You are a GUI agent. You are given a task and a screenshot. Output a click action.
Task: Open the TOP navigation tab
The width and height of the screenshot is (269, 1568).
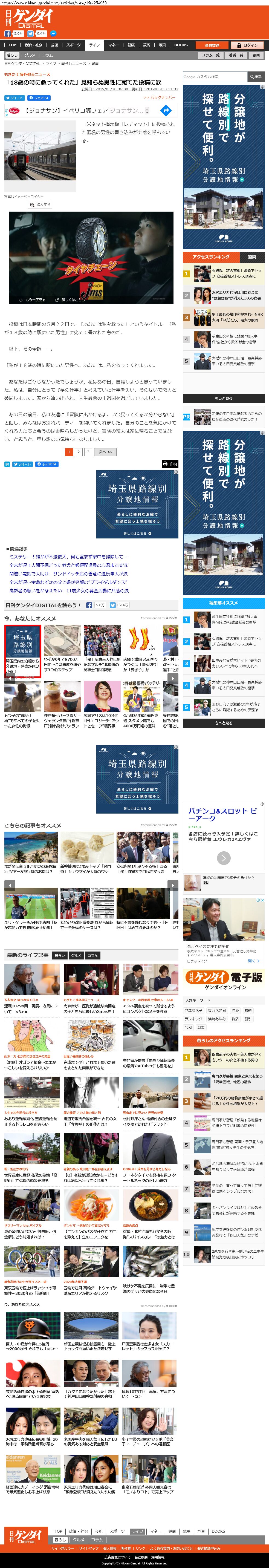12,45
